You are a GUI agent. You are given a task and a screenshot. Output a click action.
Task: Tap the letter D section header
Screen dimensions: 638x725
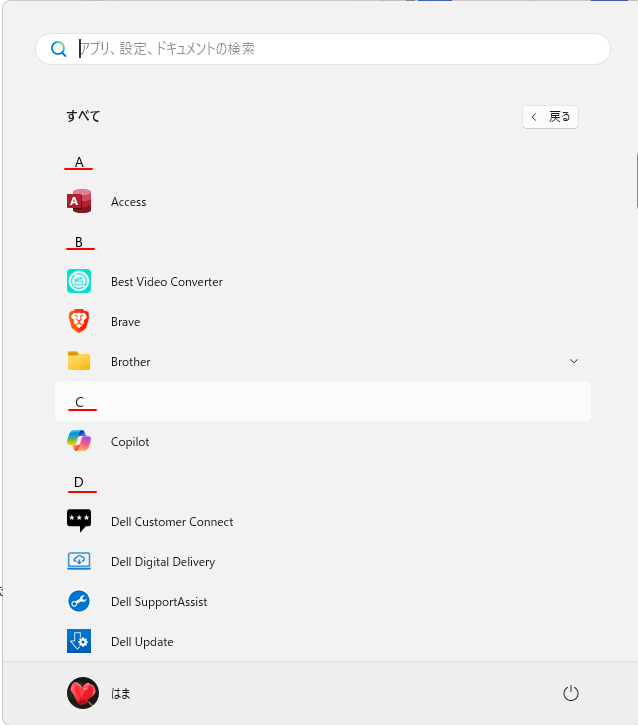coord(80,483)
